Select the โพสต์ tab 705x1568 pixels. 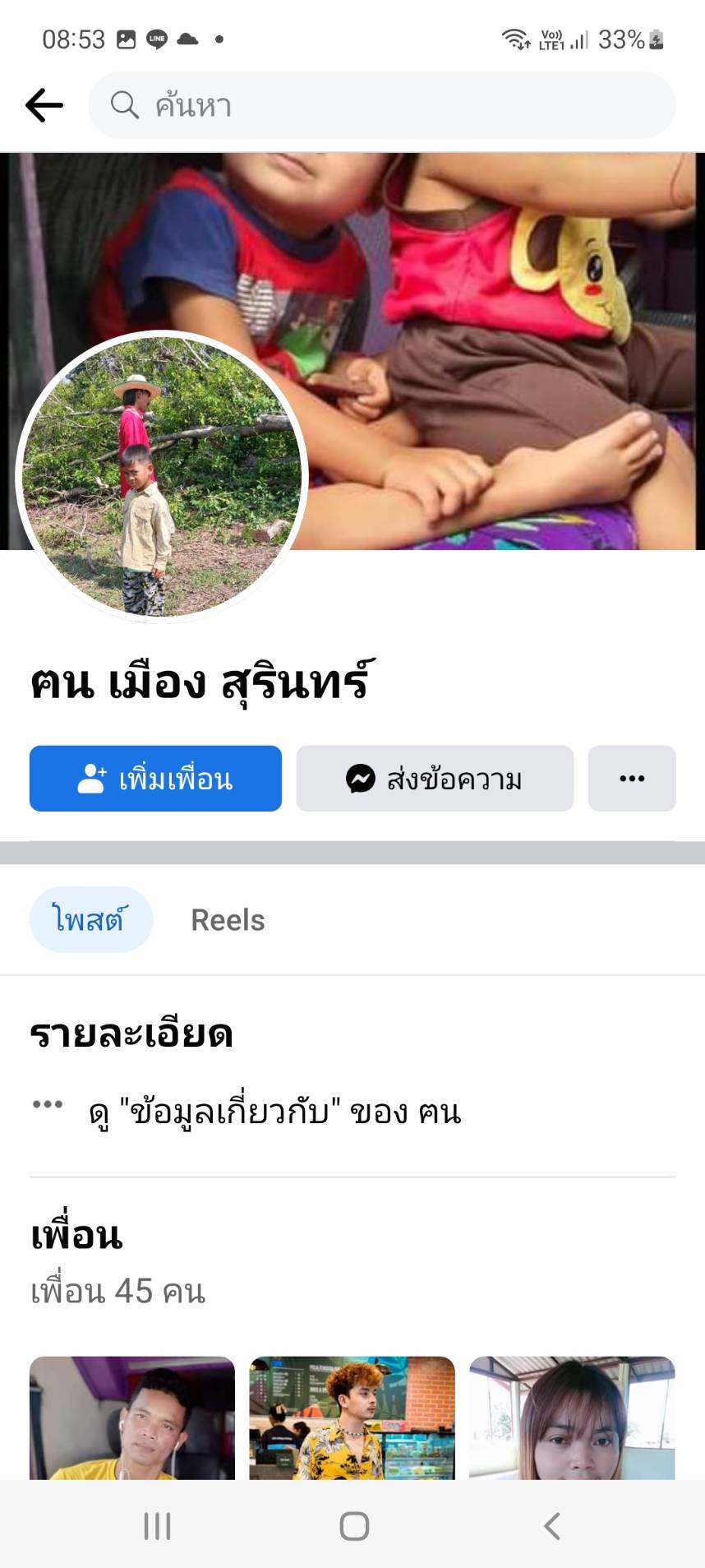(x=90, y=919)
